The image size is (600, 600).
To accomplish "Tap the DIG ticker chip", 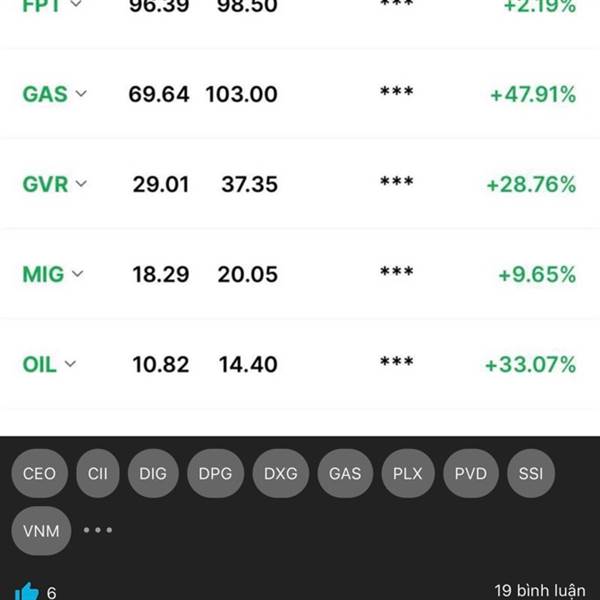I will click(154, 473).
